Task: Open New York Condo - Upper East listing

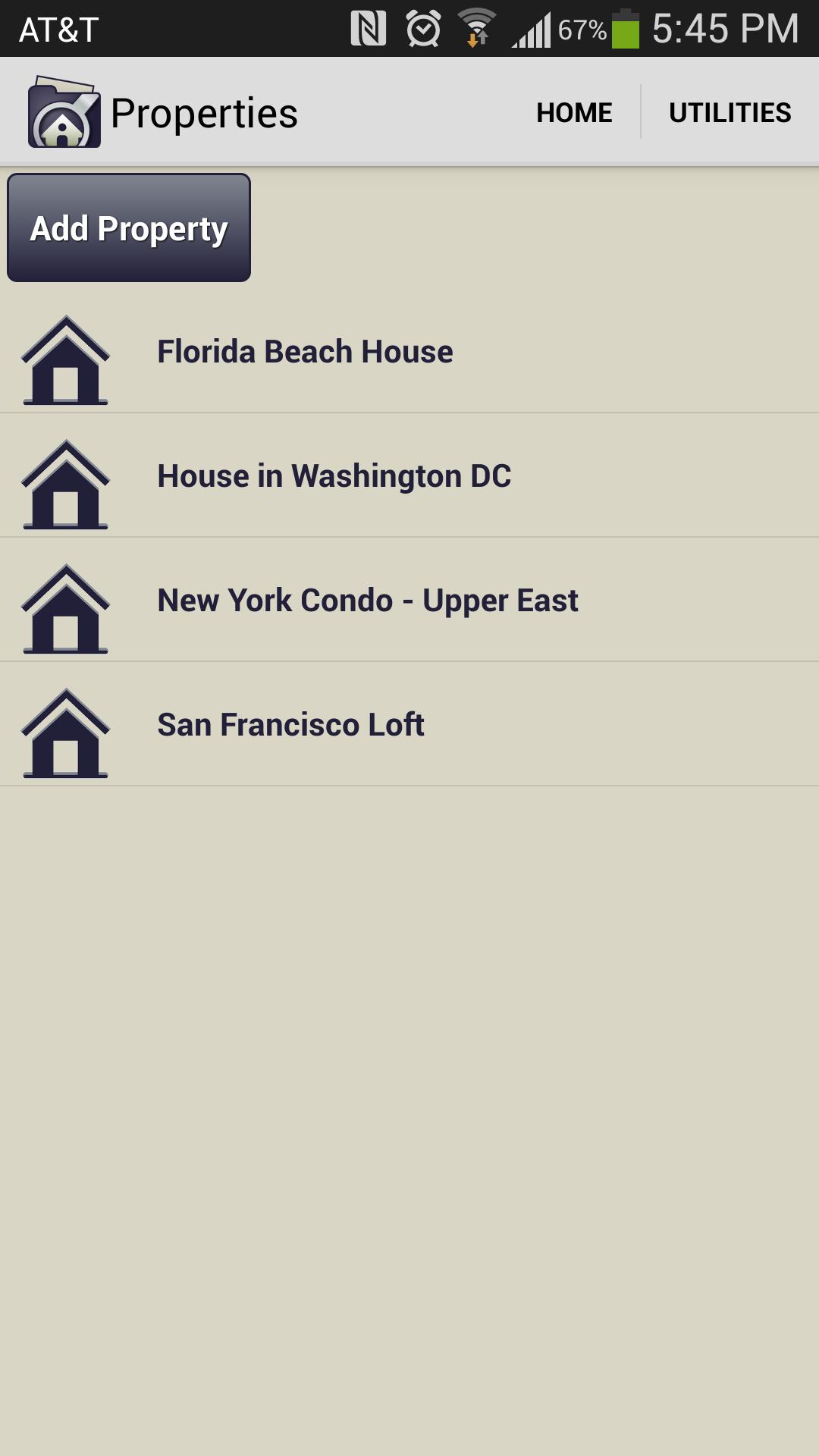Action: [x=367, y=600]
